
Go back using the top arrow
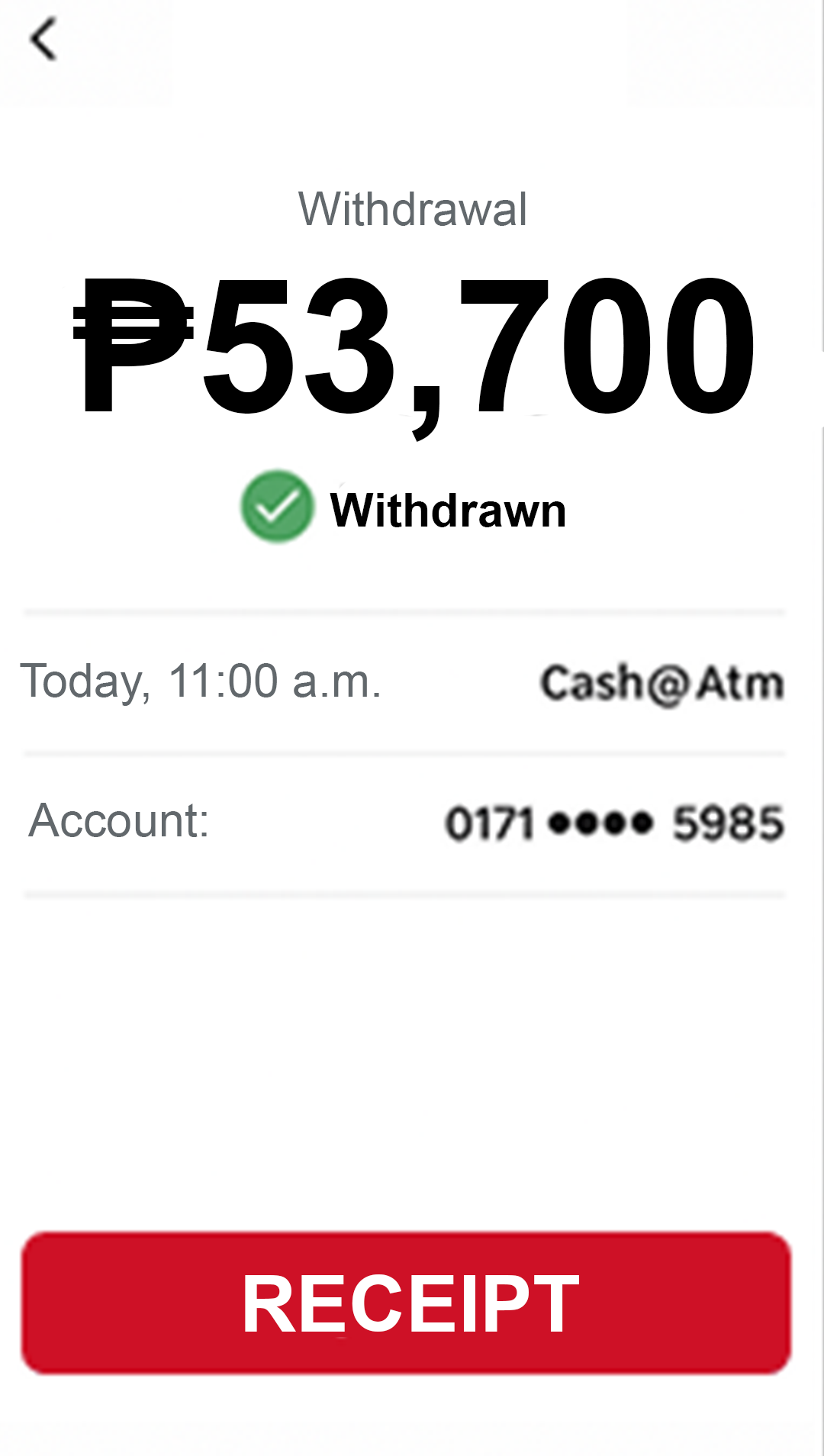44,40
